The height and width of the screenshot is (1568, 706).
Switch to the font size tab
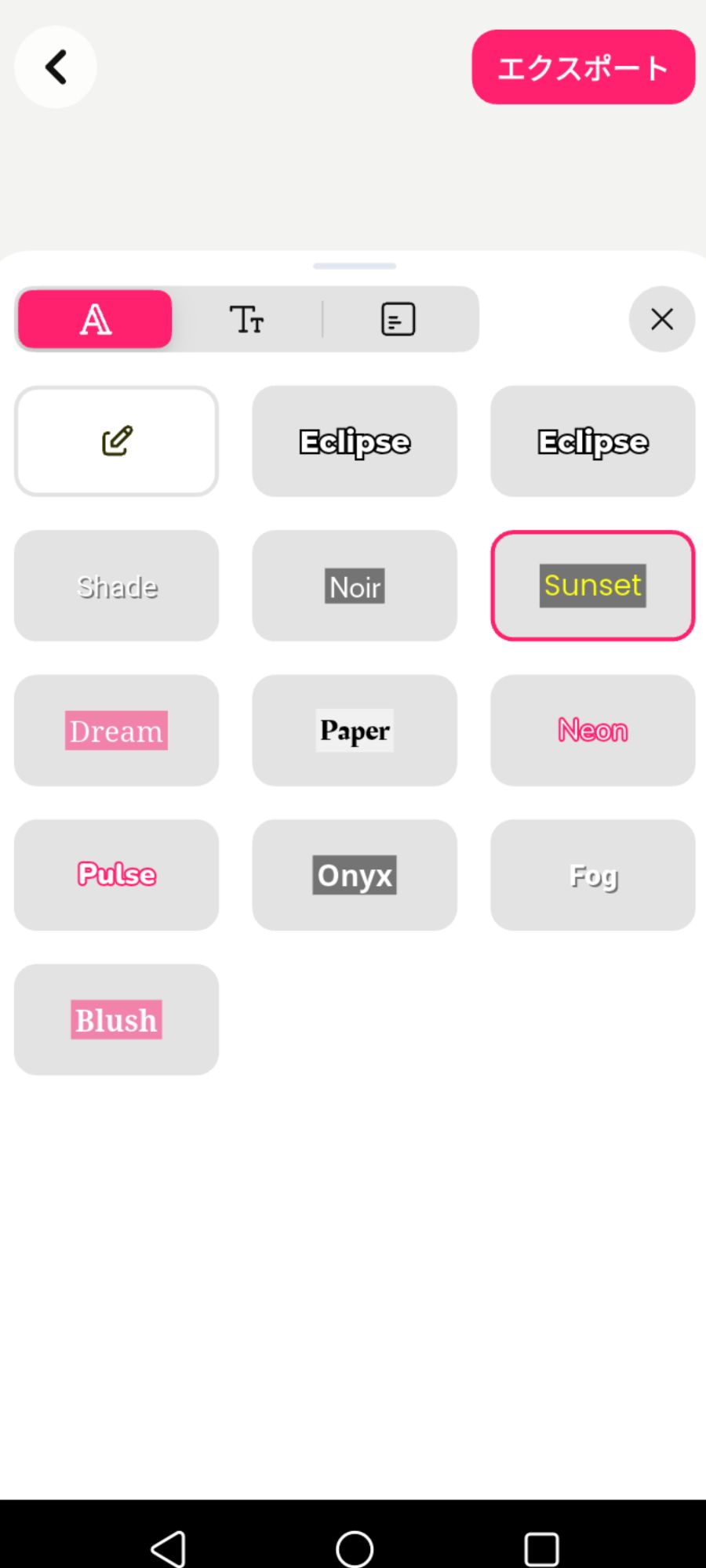tap(246, 319)
